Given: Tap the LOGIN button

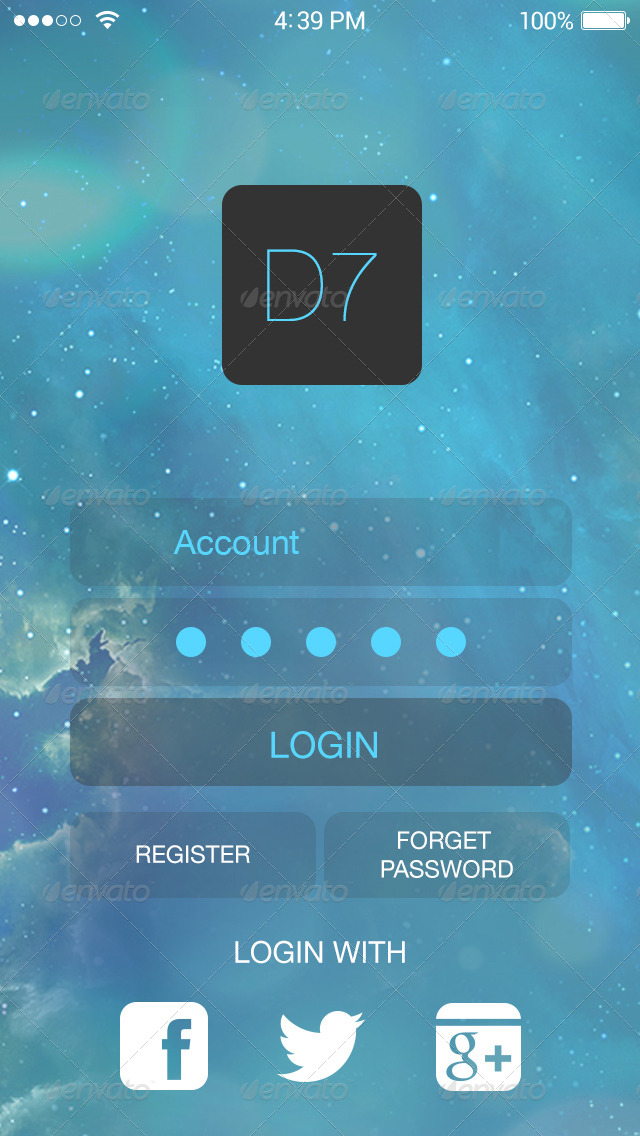Looking at the screenshot, I should [x=320, y=743].
